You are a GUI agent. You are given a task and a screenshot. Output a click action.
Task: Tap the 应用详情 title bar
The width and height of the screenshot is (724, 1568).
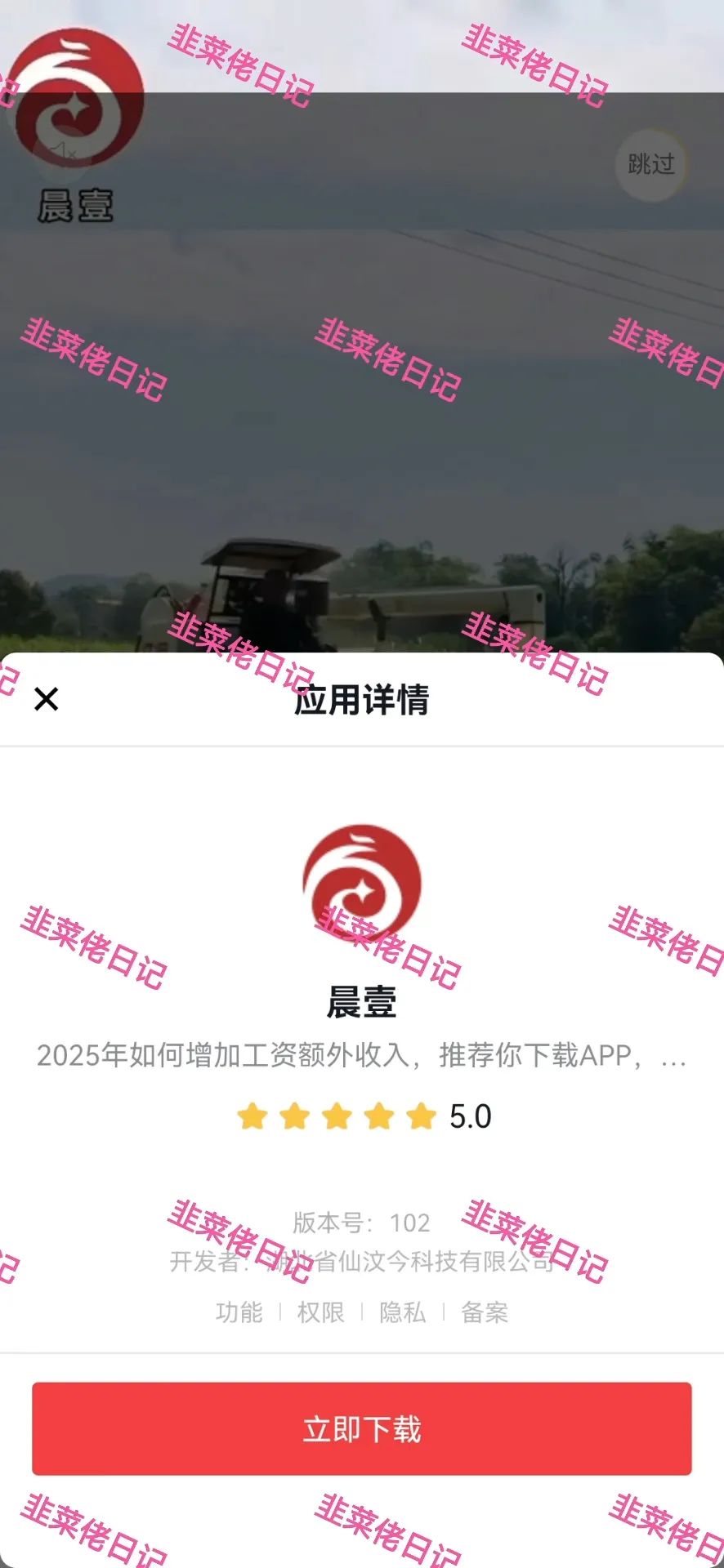[x=362, y=701]
